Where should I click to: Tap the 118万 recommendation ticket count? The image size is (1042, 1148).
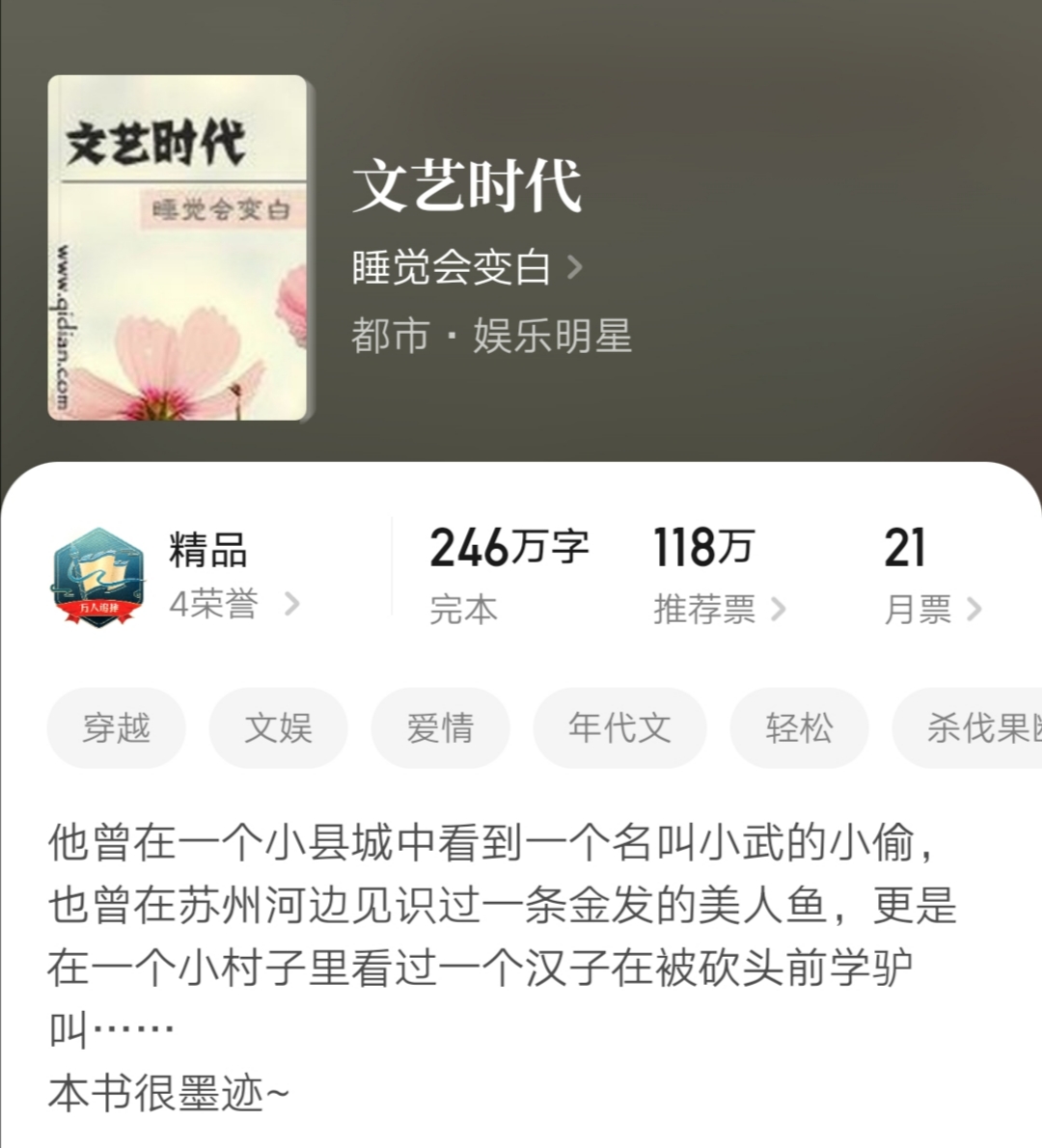click(x=705, y=546)
